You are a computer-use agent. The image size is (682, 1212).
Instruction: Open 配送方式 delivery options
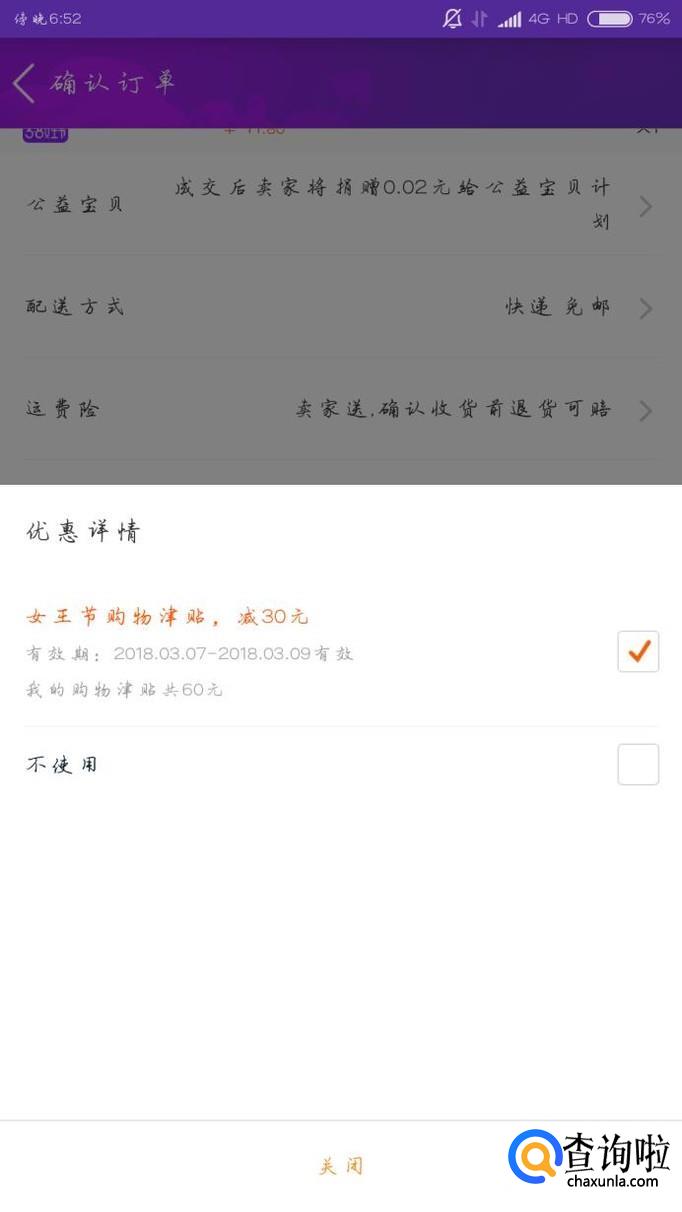[x=340, y=307]
